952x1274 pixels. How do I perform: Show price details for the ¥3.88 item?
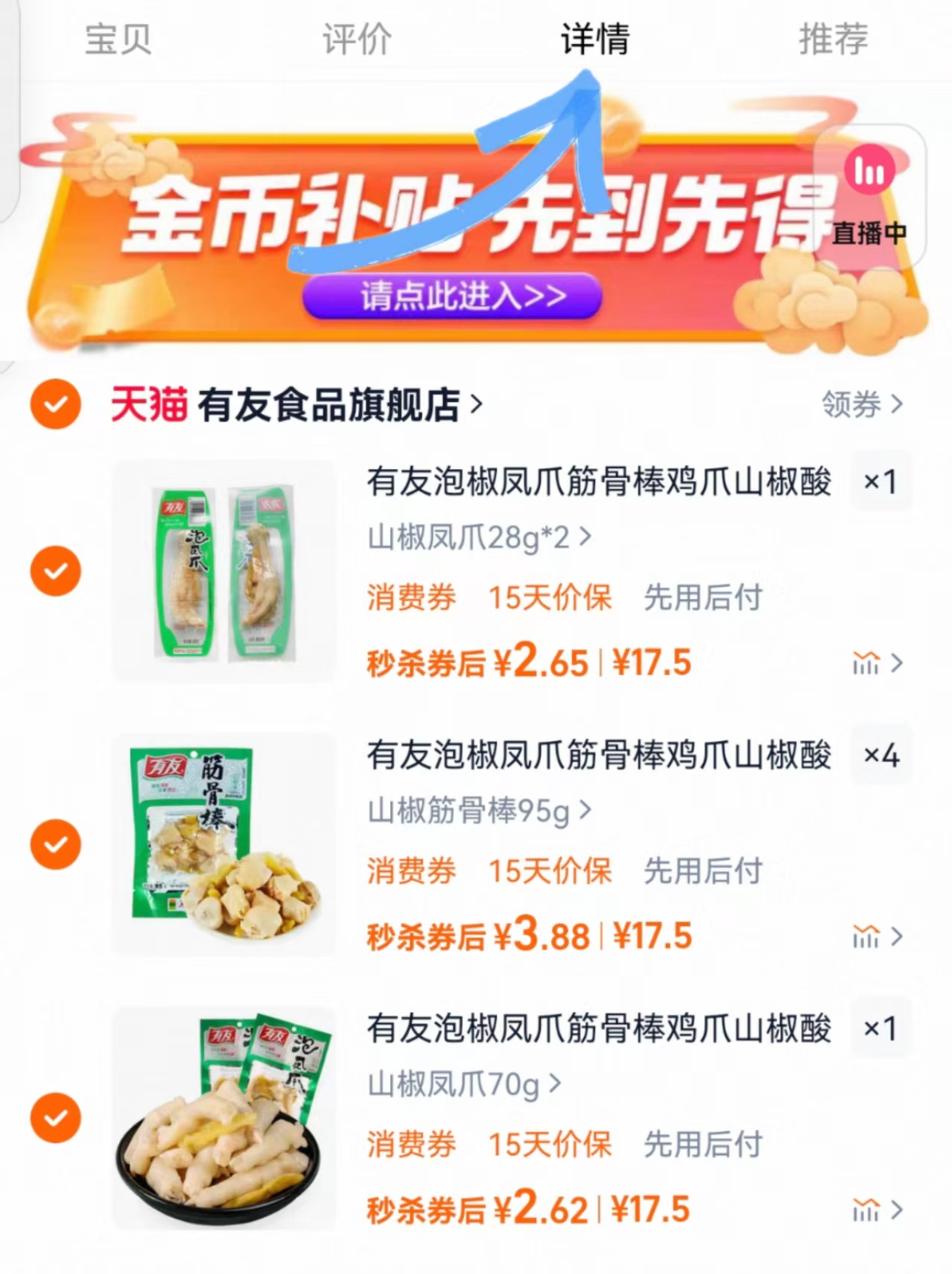[877, 936]
